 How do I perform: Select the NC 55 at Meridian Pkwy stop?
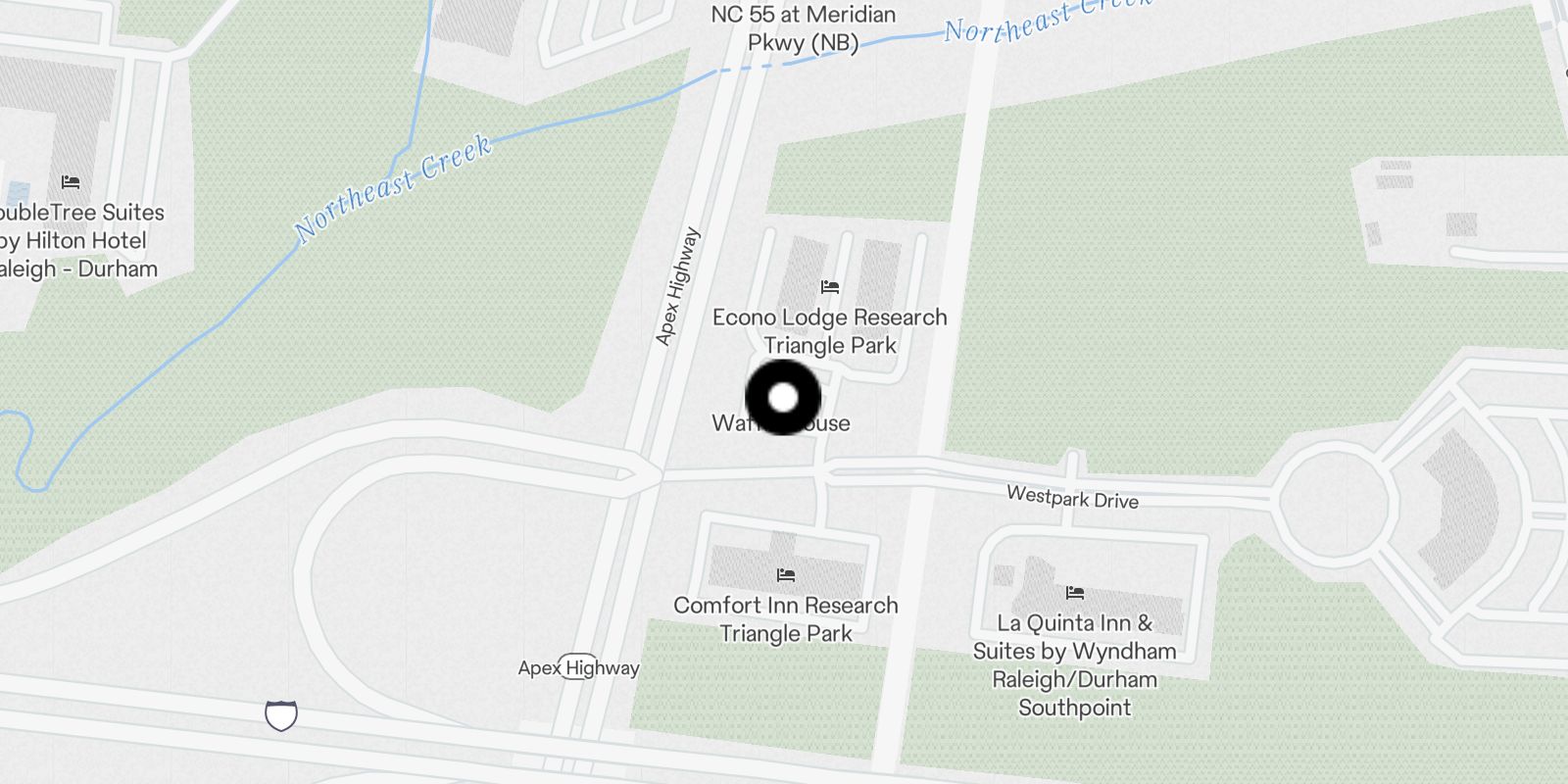[803, 28]
